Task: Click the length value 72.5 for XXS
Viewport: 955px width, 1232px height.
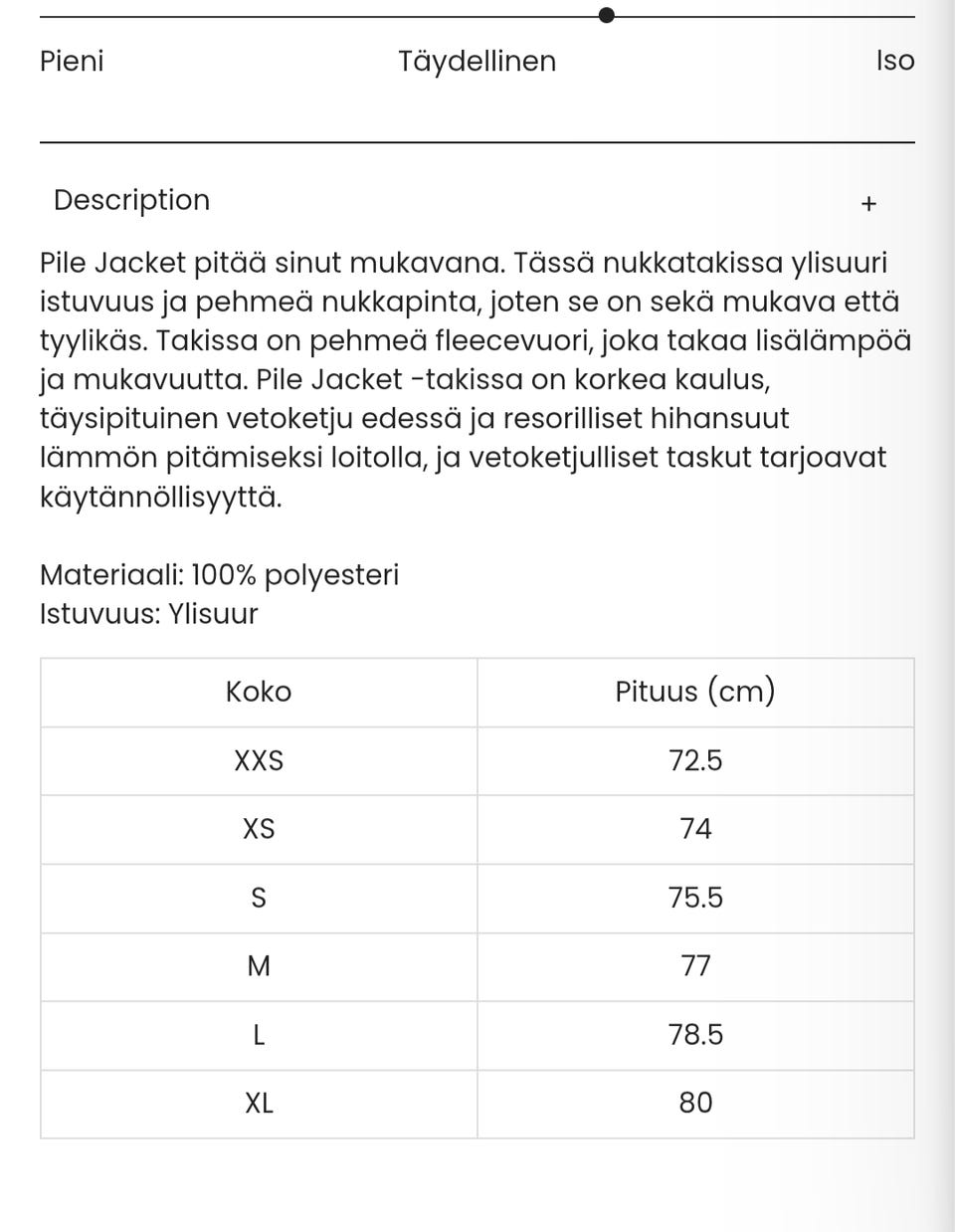Action: point(695,760)
